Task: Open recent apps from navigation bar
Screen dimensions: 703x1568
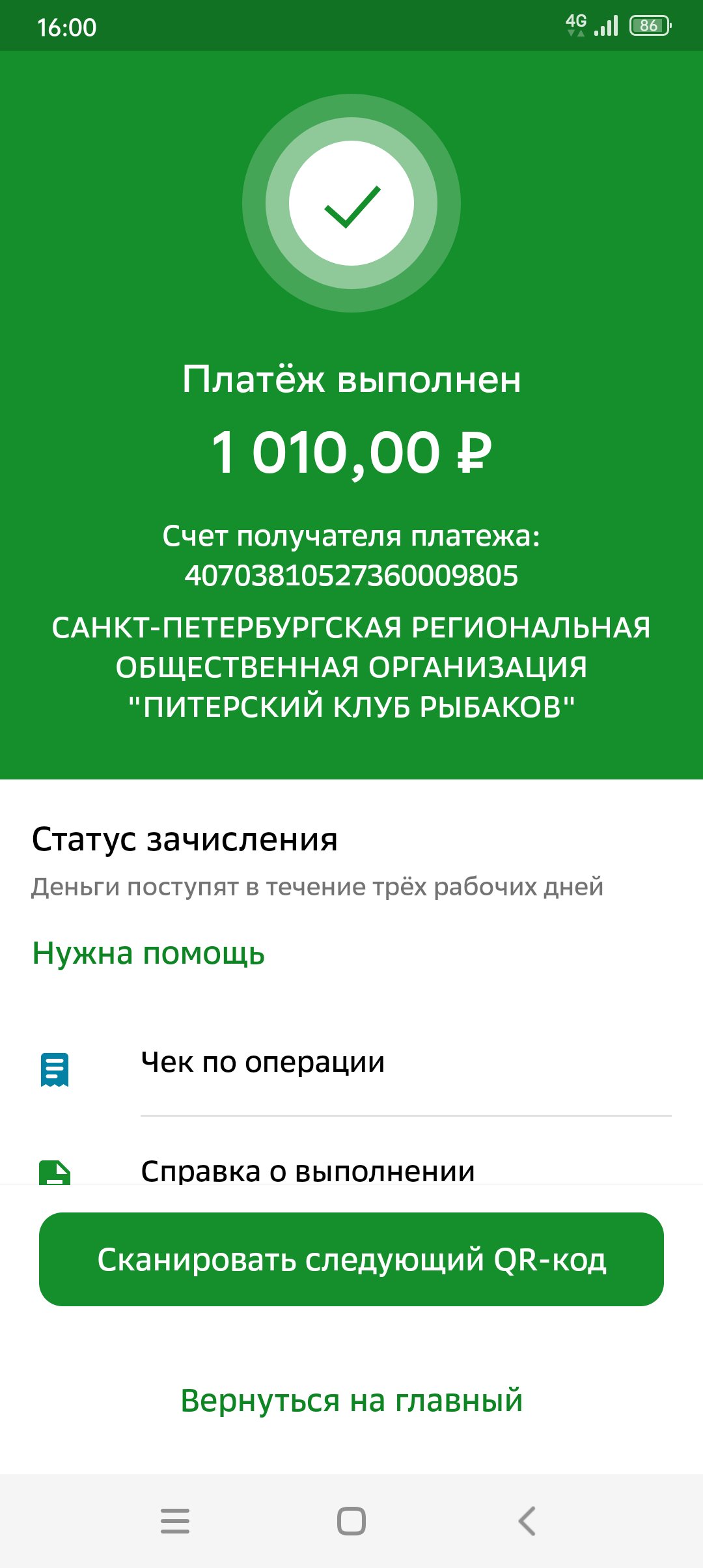Action: [175, 1521]
